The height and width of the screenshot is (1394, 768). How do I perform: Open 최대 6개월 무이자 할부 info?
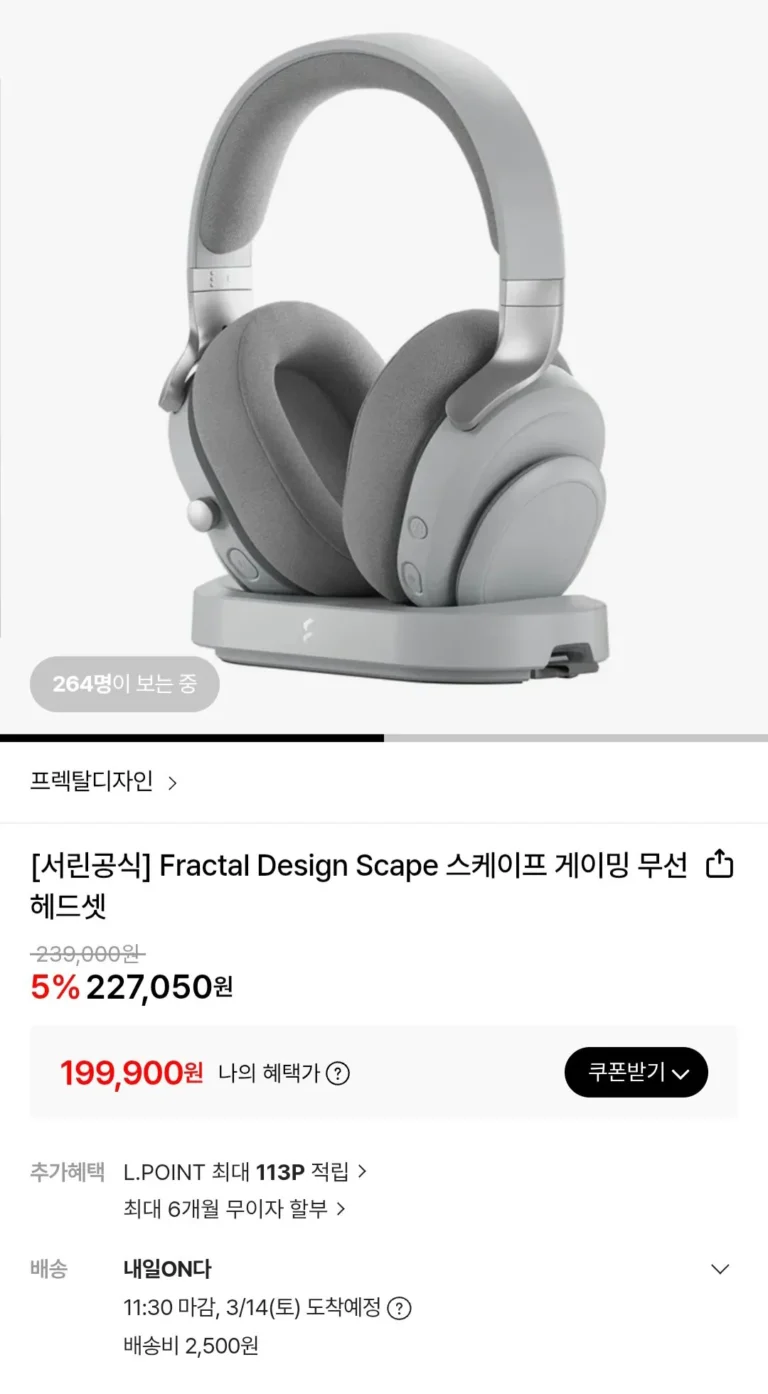pos(234,1209)
